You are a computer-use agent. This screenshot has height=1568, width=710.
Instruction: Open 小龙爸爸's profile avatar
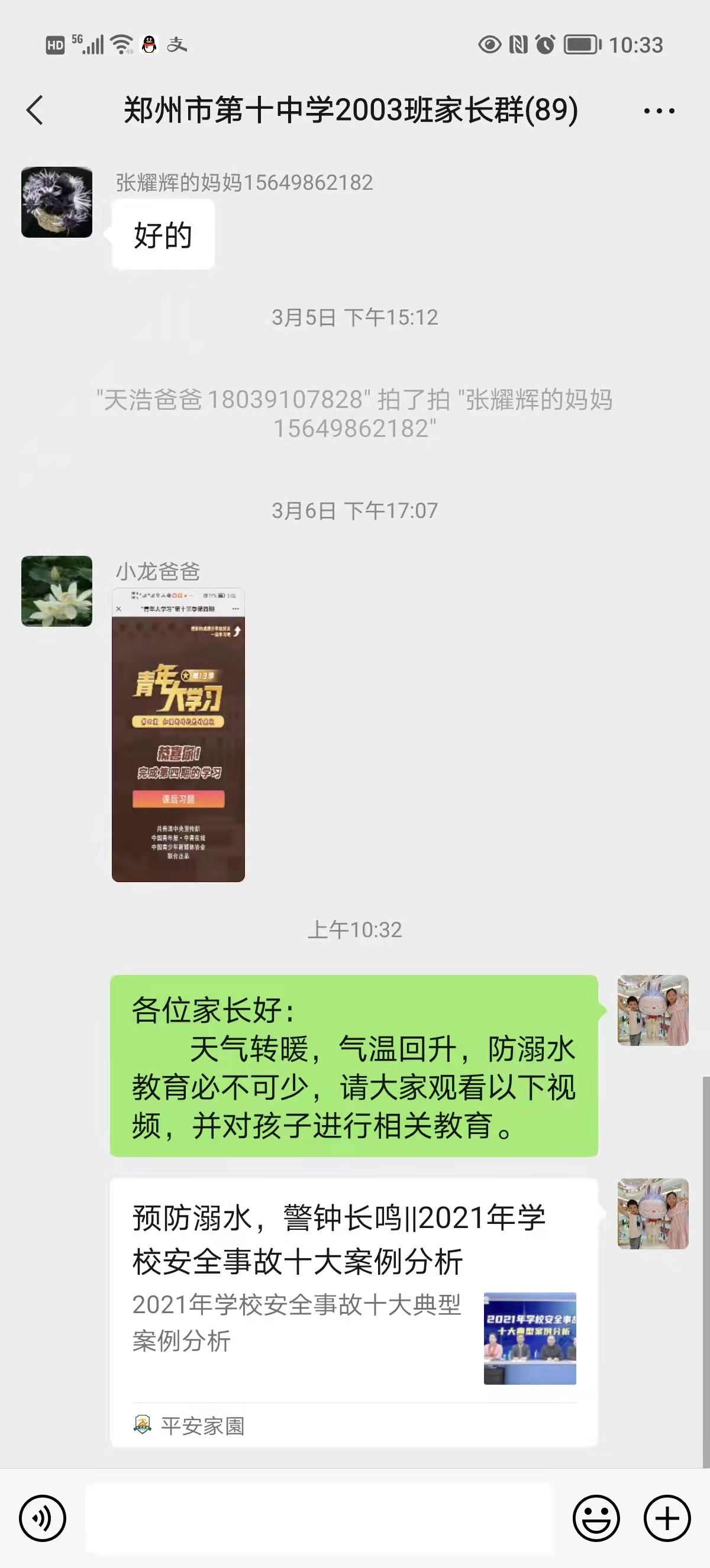[57, 591]
